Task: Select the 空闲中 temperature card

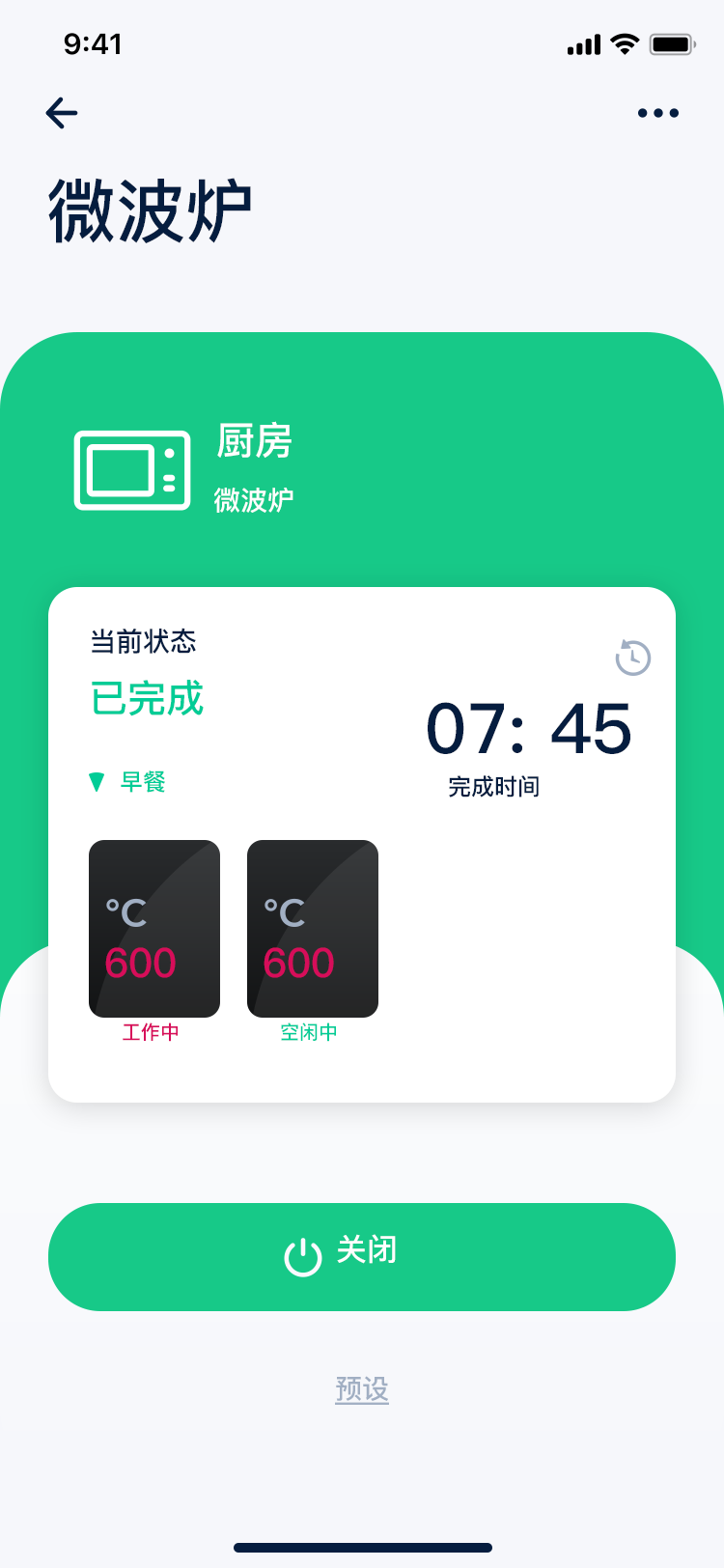Action: point(313,929)
